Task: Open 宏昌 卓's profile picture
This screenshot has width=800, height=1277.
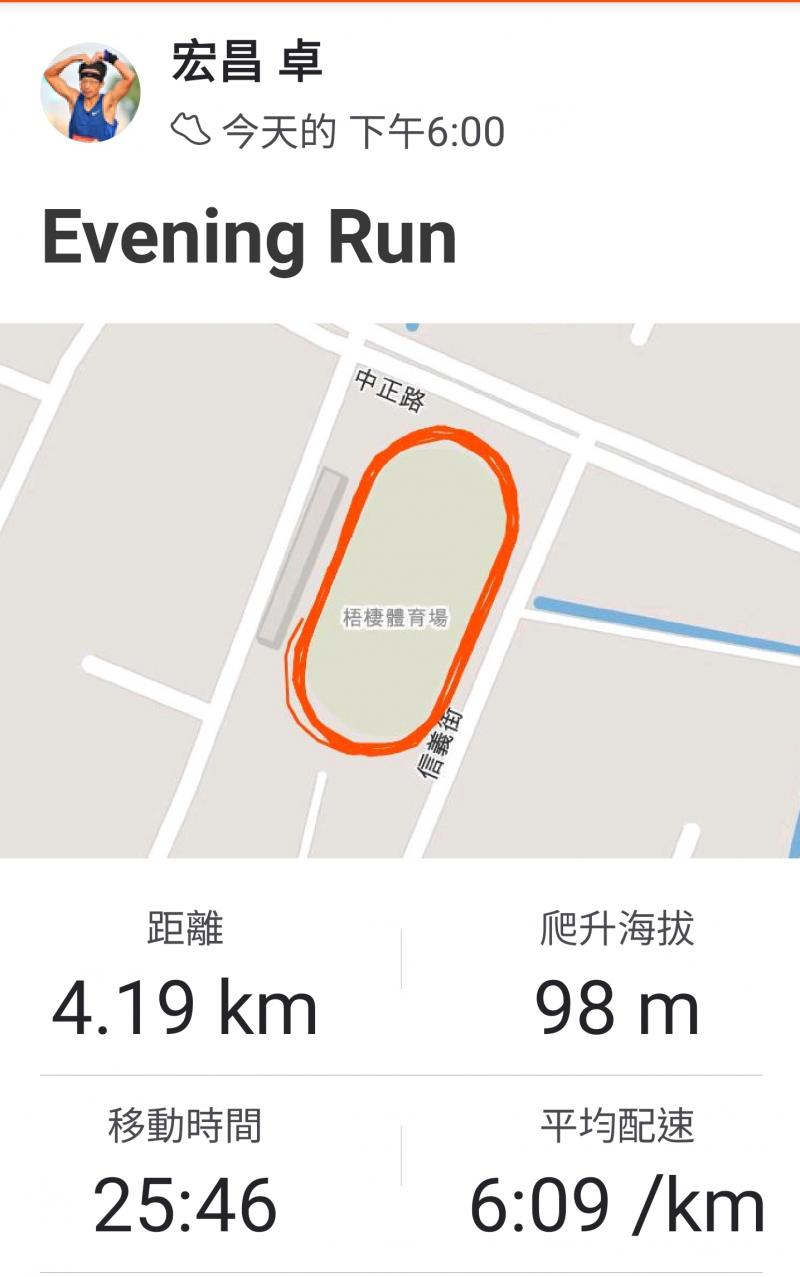Action: coord(90,92)
